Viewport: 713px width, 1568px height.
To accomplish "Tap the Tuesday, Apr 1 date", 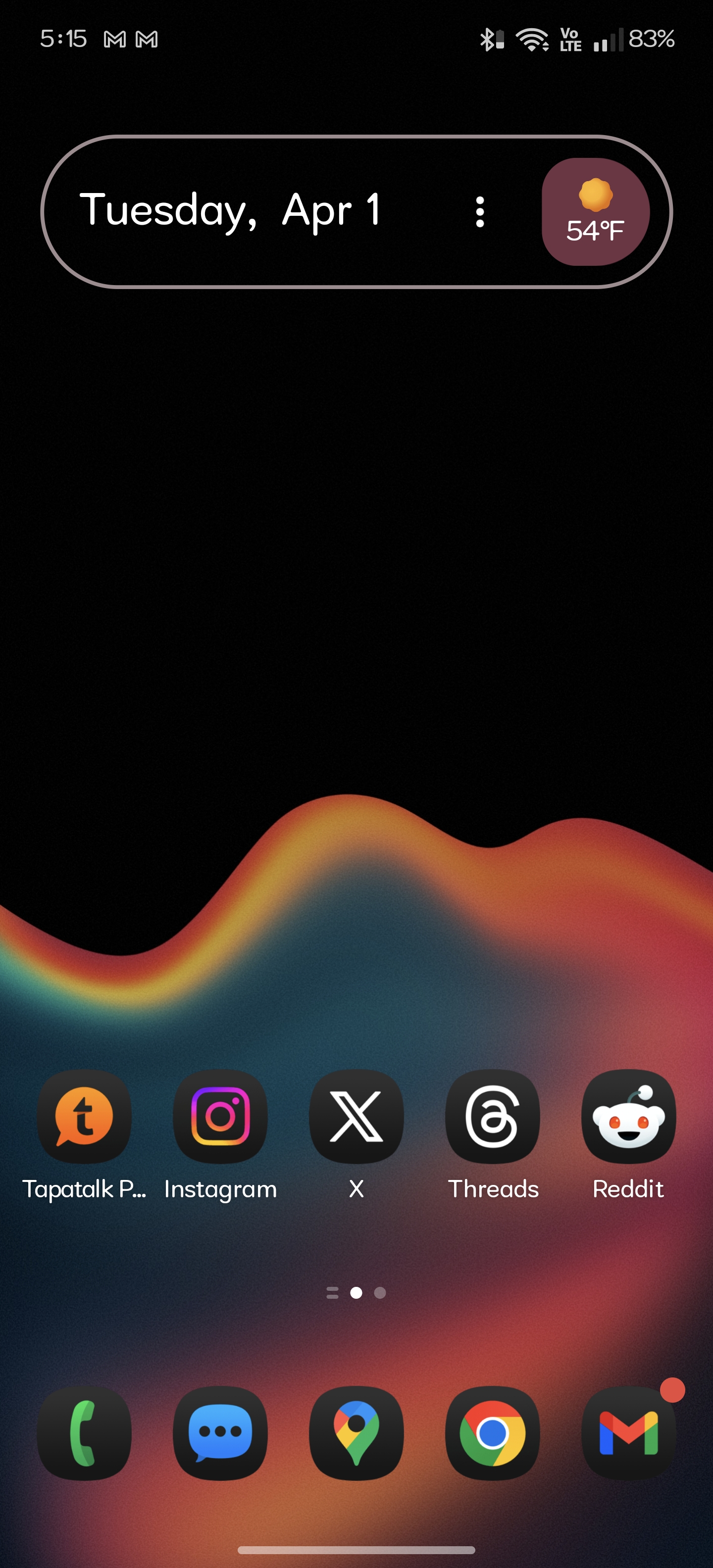I will coord(230,210).
